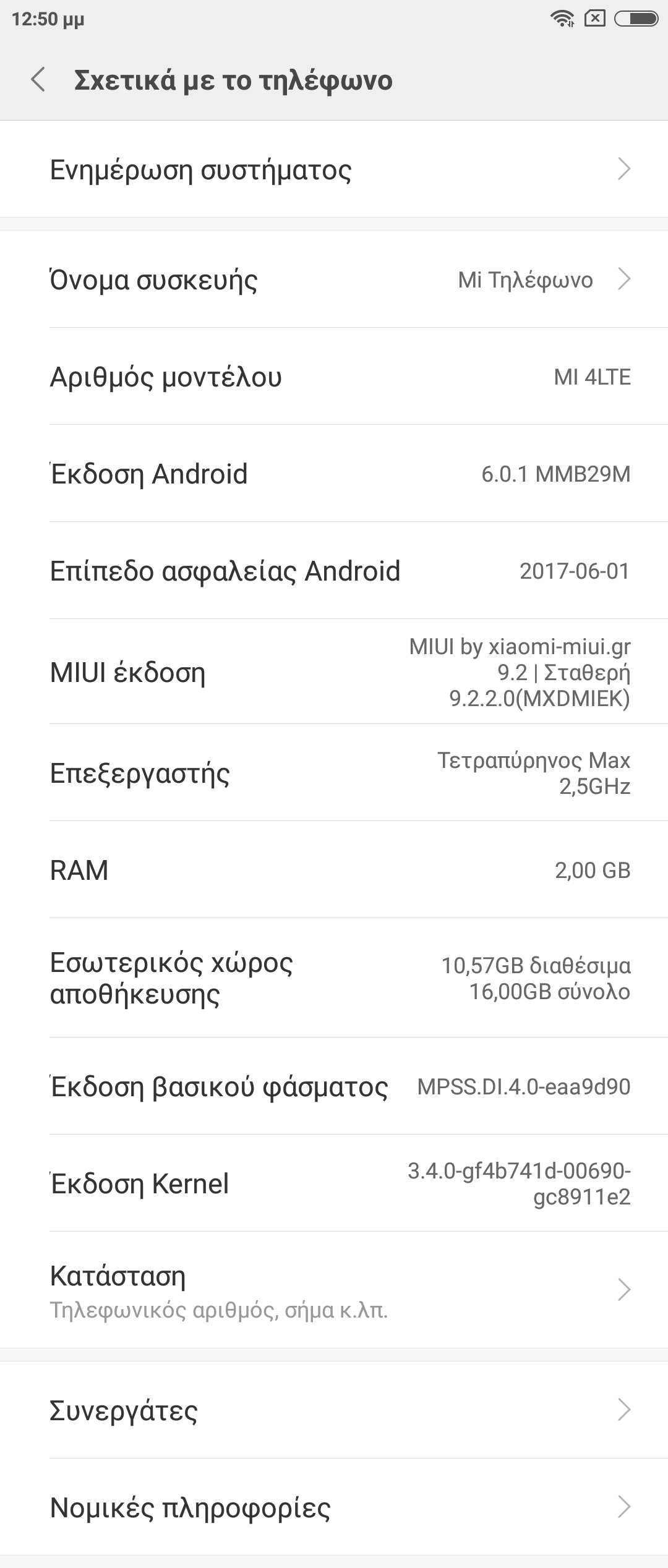Open Συνεργάτες

click(334, 1411)
